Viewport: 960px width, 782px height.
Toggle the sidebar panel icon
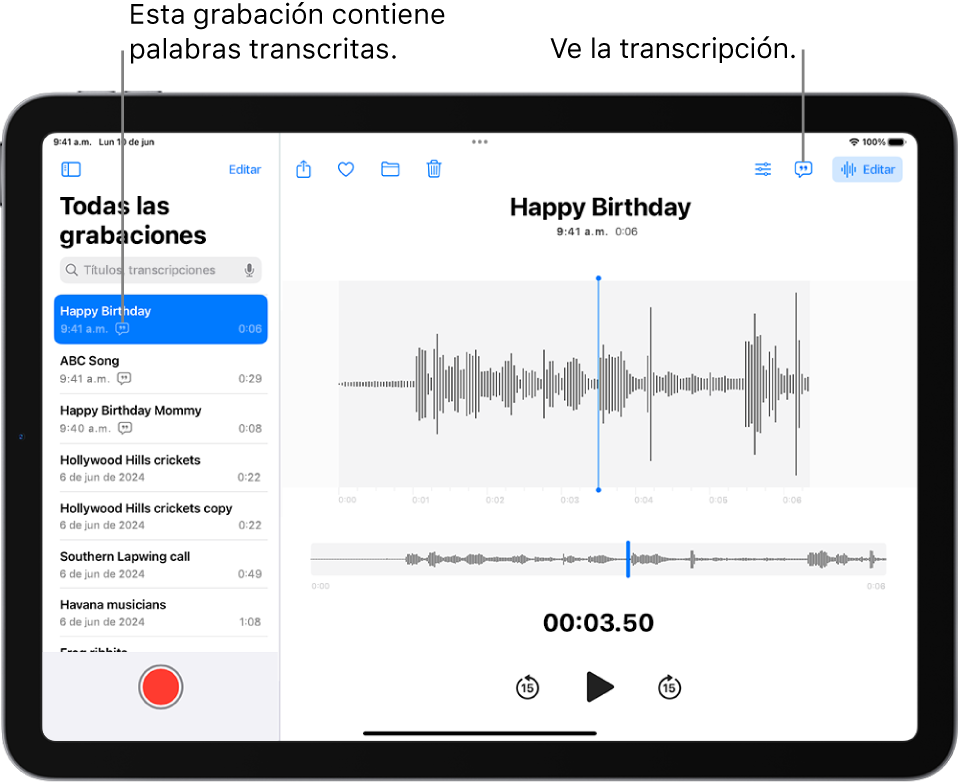click(x=71, y=170)
